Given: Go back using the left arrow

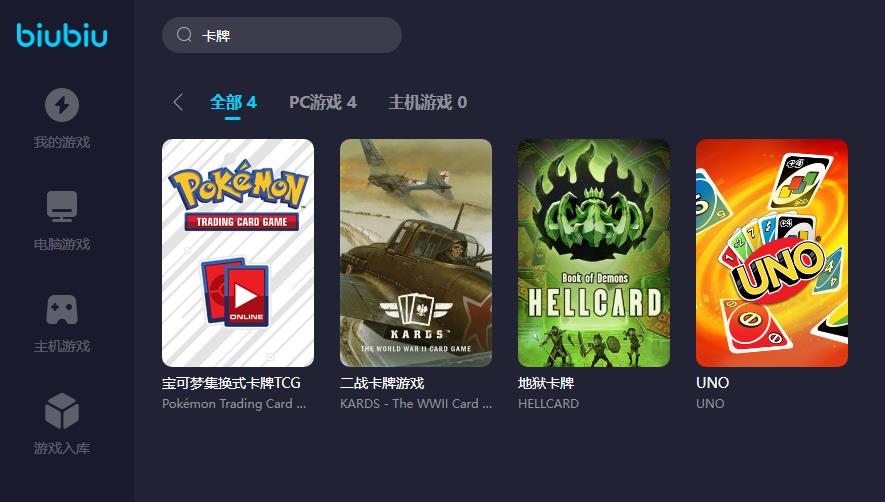Looking at the screenshot, I should 178,102.
